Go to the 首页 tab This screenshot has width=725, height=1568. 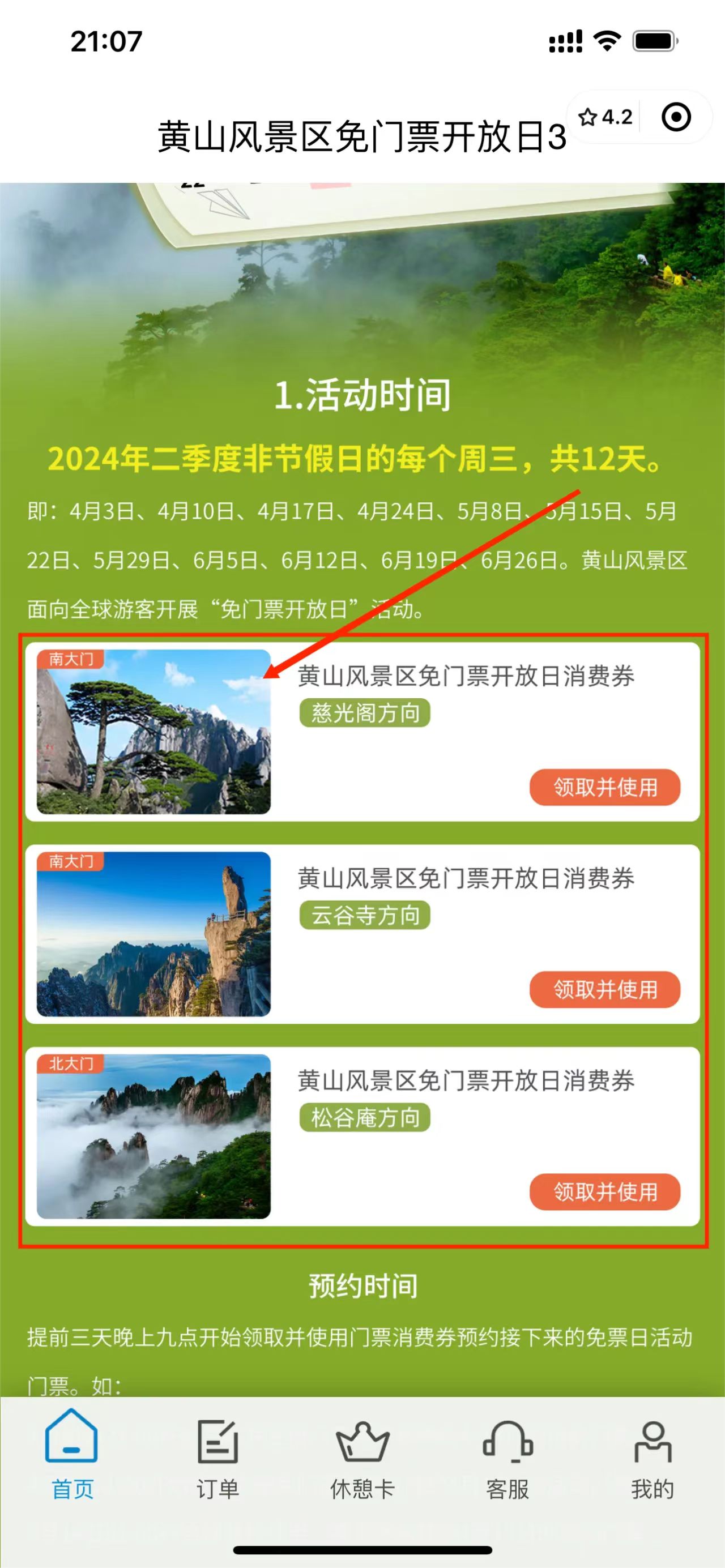tap(72, 1456)
